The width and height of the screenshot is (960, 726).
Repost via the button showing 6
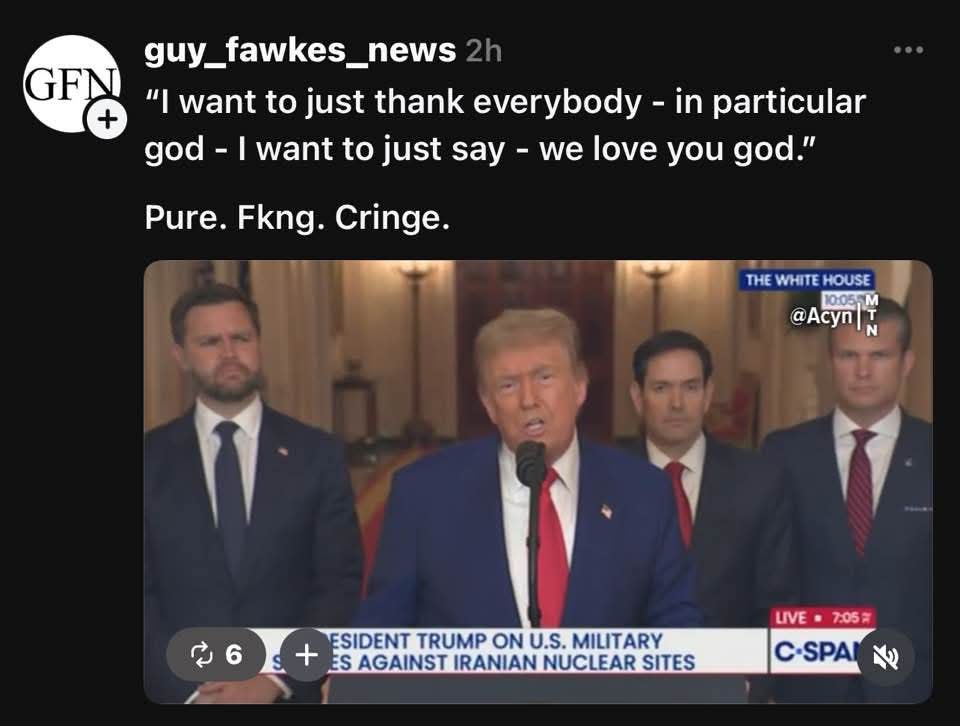coord(218,655)
